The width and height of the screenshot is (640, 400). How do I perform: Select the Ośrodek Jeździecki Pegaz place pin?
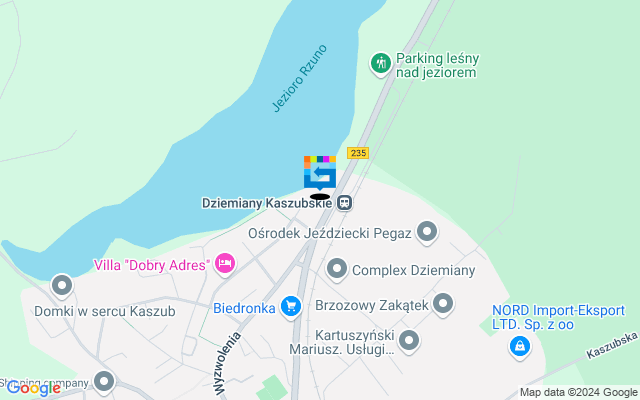click(428, 233)
